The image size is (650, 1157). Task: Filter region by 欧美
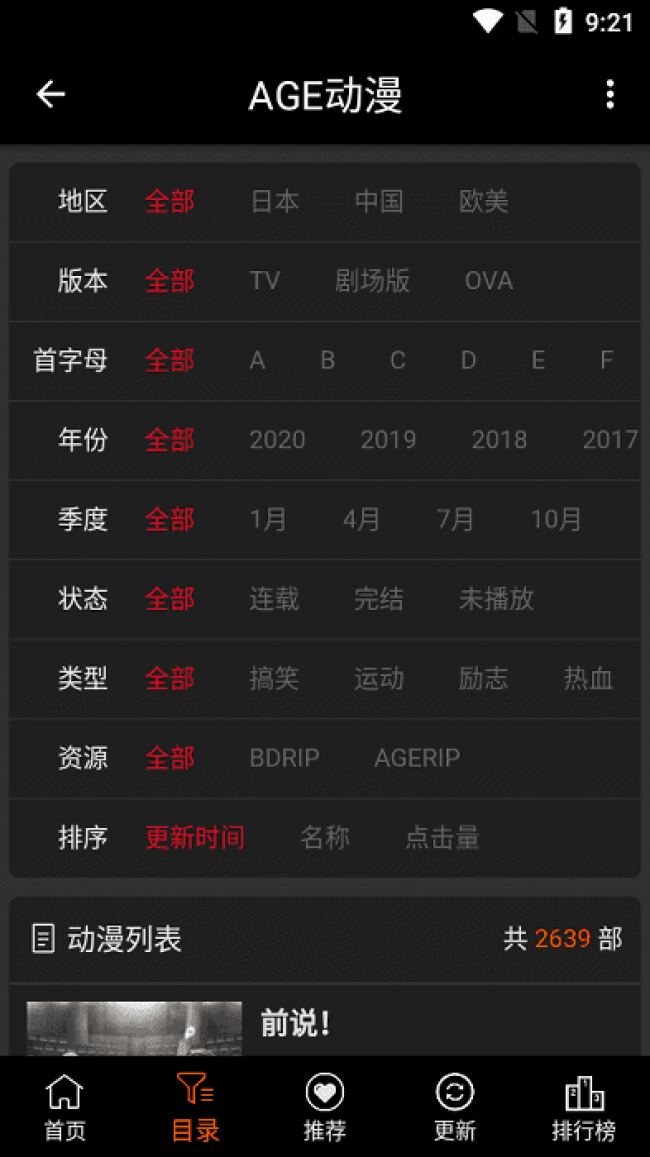(484, 201)
